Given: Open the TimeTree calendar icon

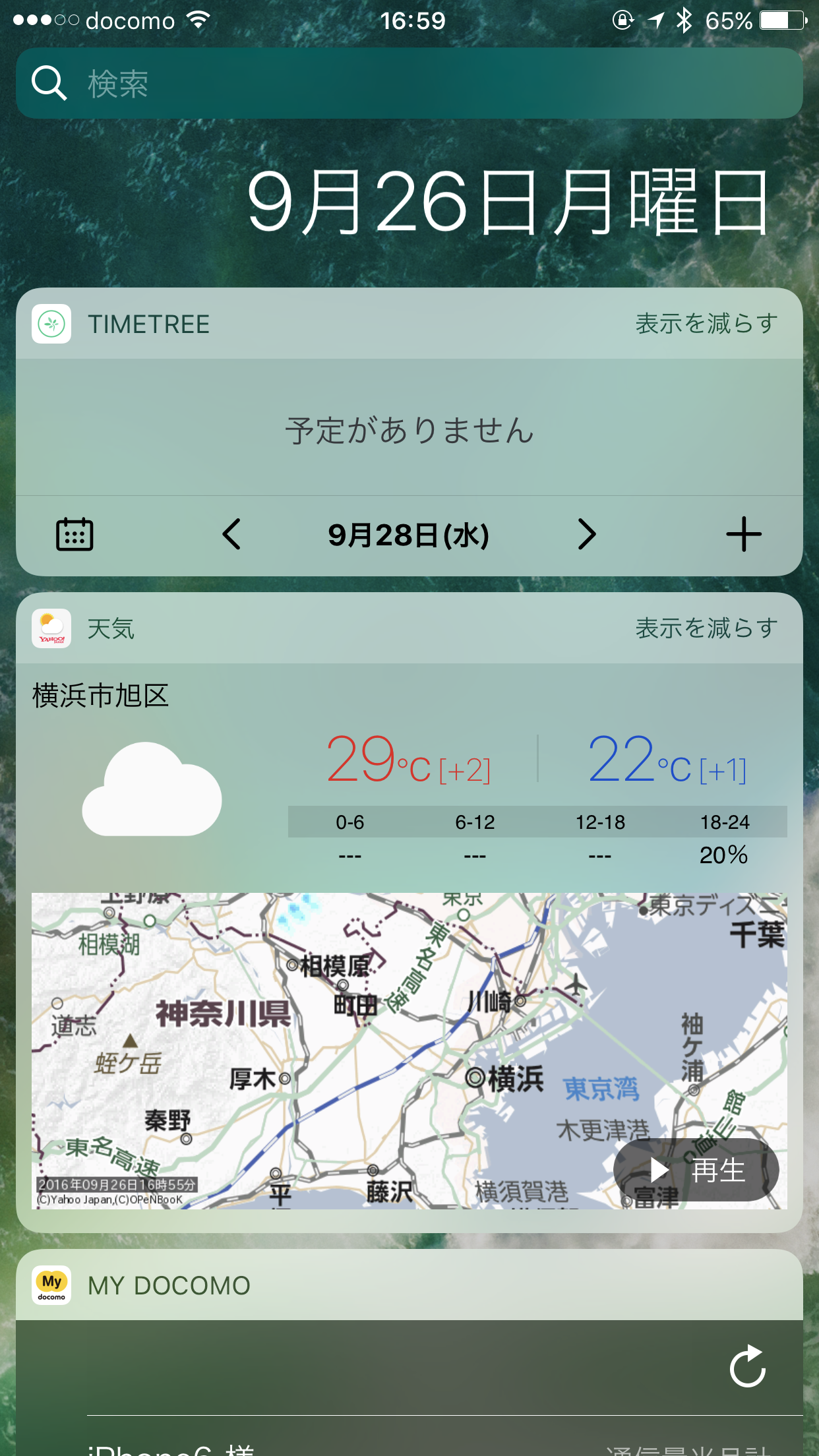Looking at the screenshot, I should pos(75,534).
